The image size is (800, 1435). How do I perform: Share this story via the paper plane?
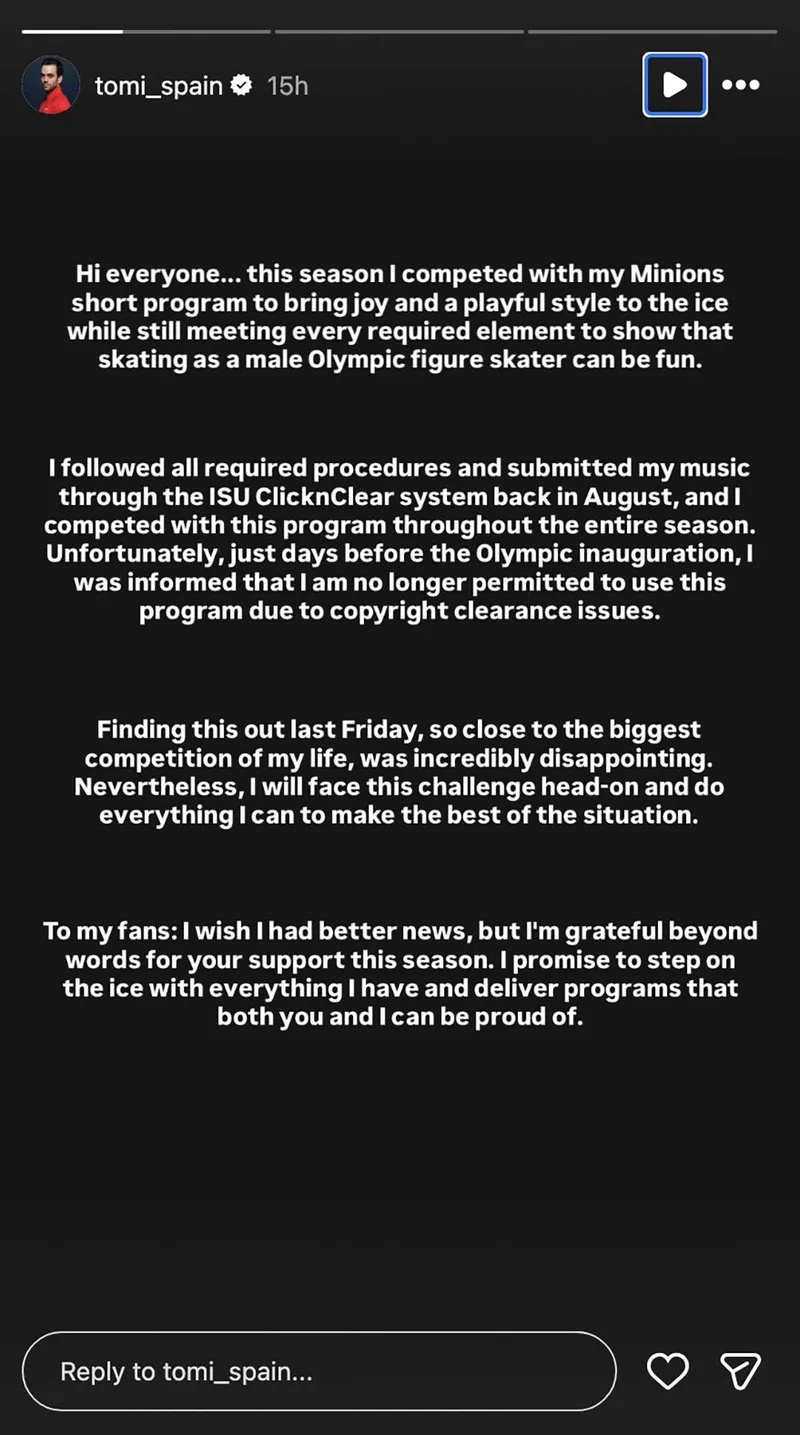click(x=741, y=1371)
